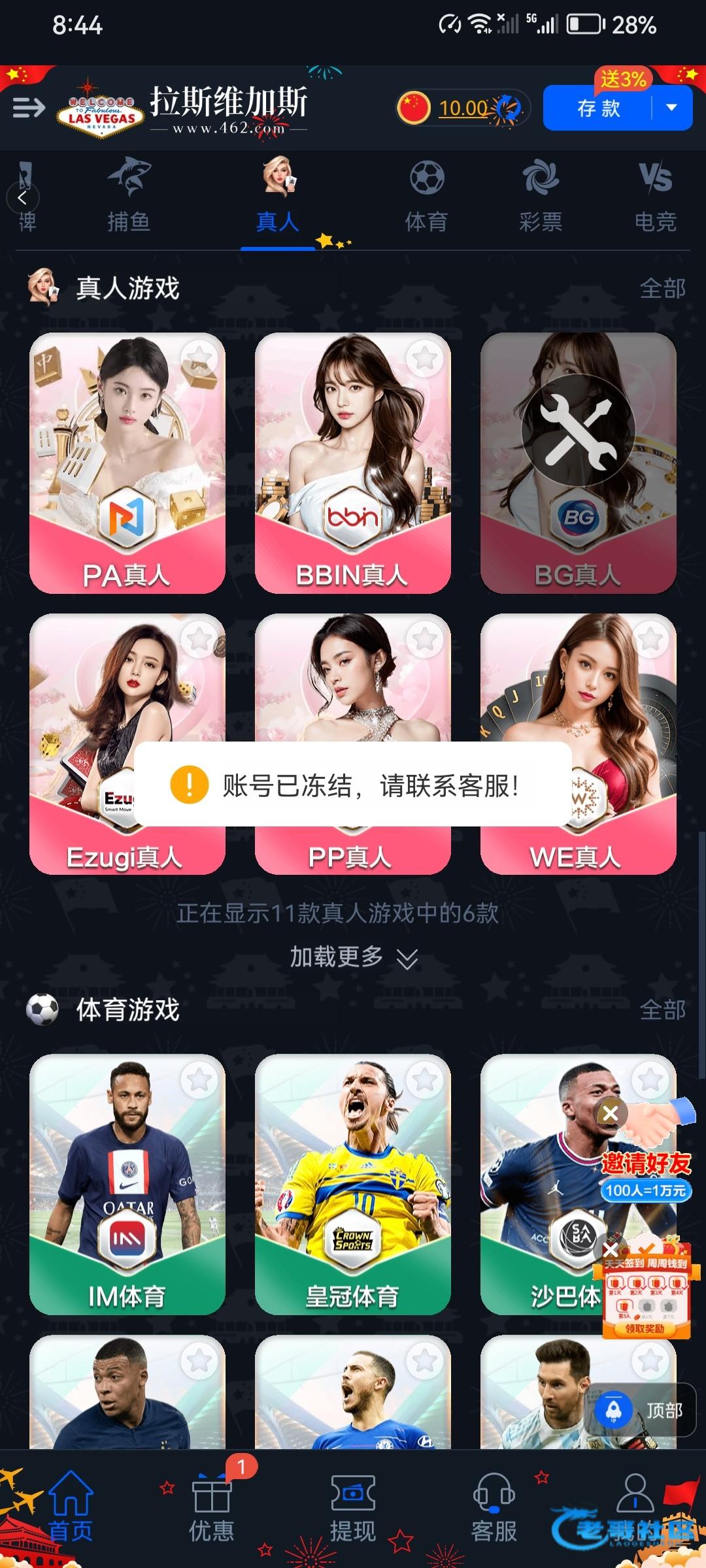Open the PA真人 game card

point(127,463)
